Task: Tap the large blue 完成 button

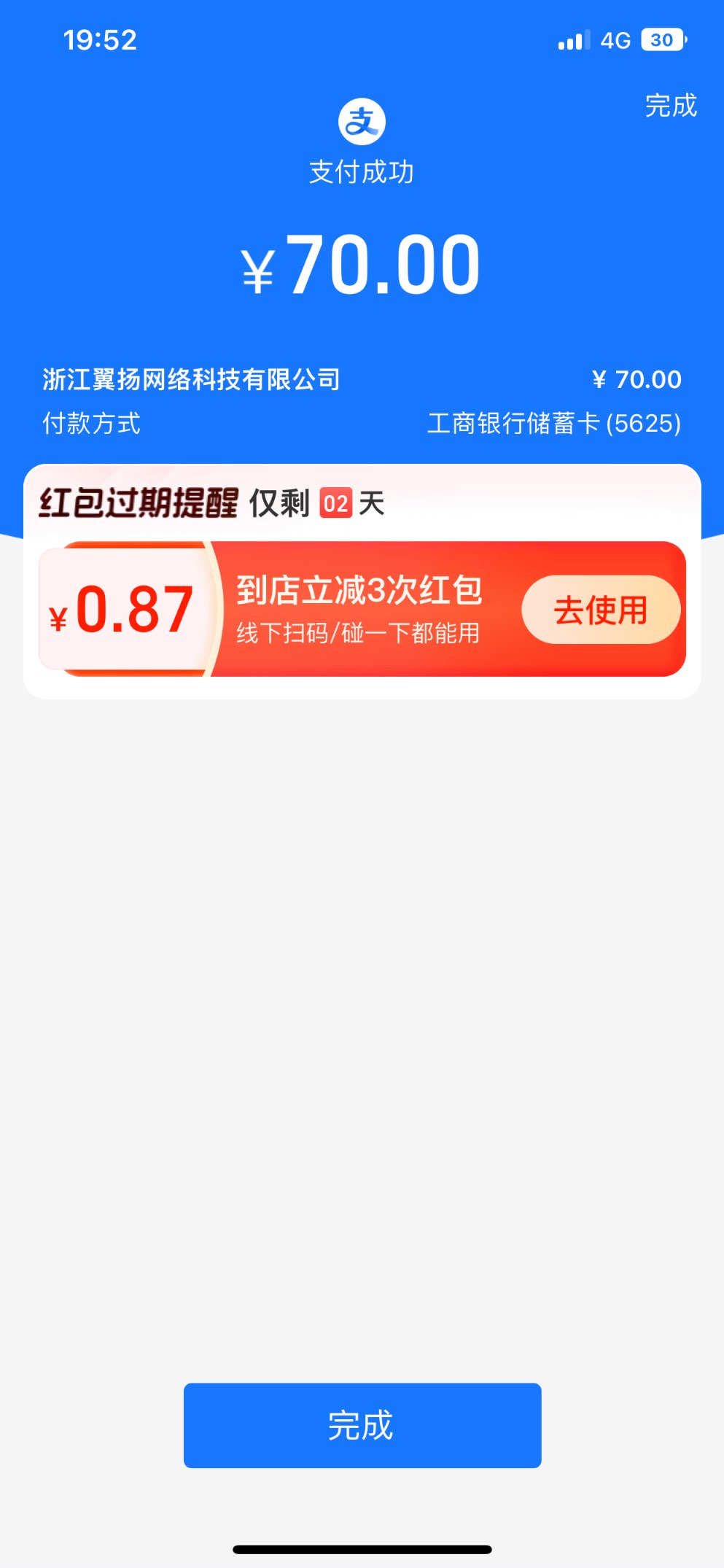Action: click(362, 1425)
